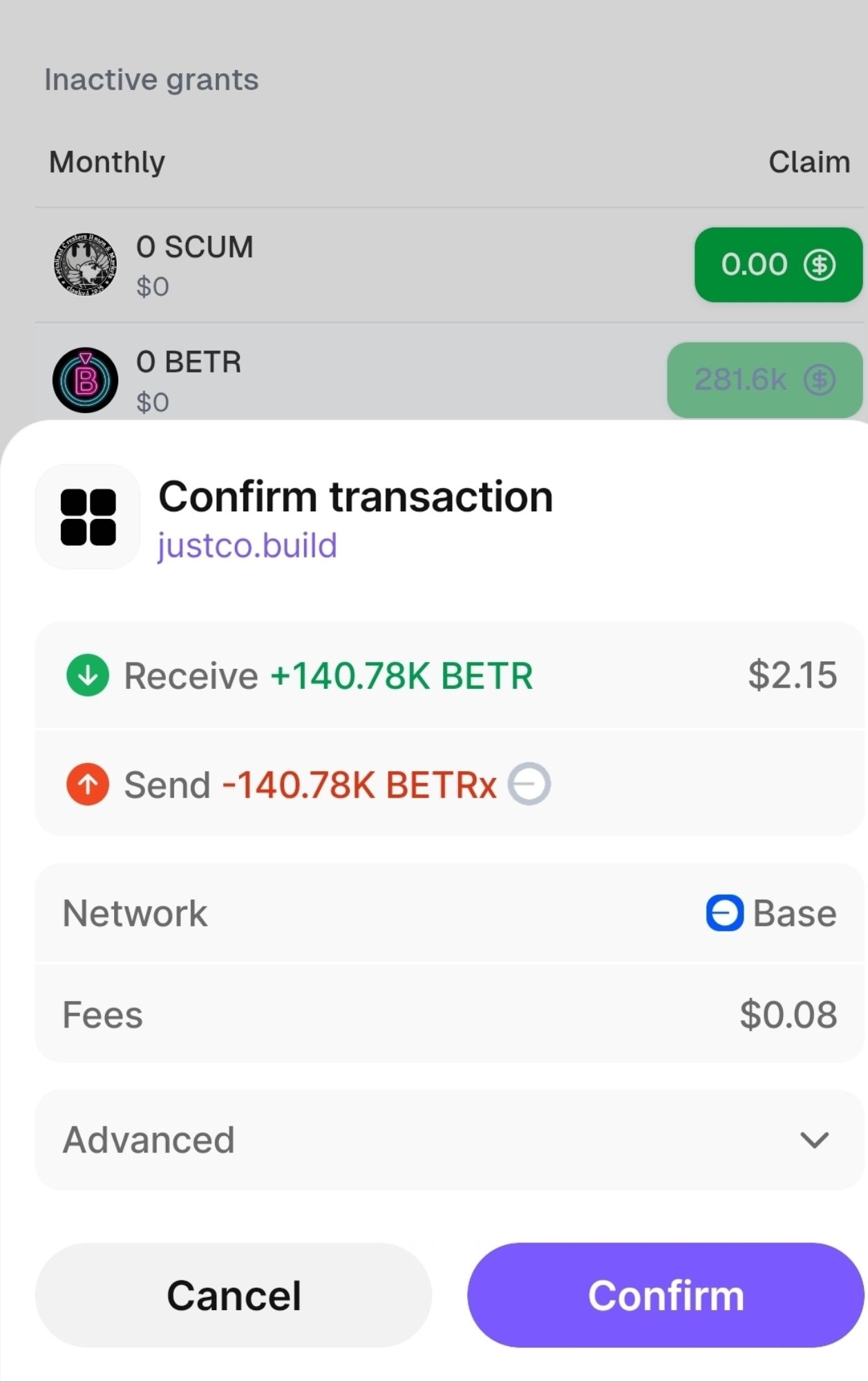This screenshot has height=1382, width=868.
Task: Open the justco.build link
Action: [247, 546]
